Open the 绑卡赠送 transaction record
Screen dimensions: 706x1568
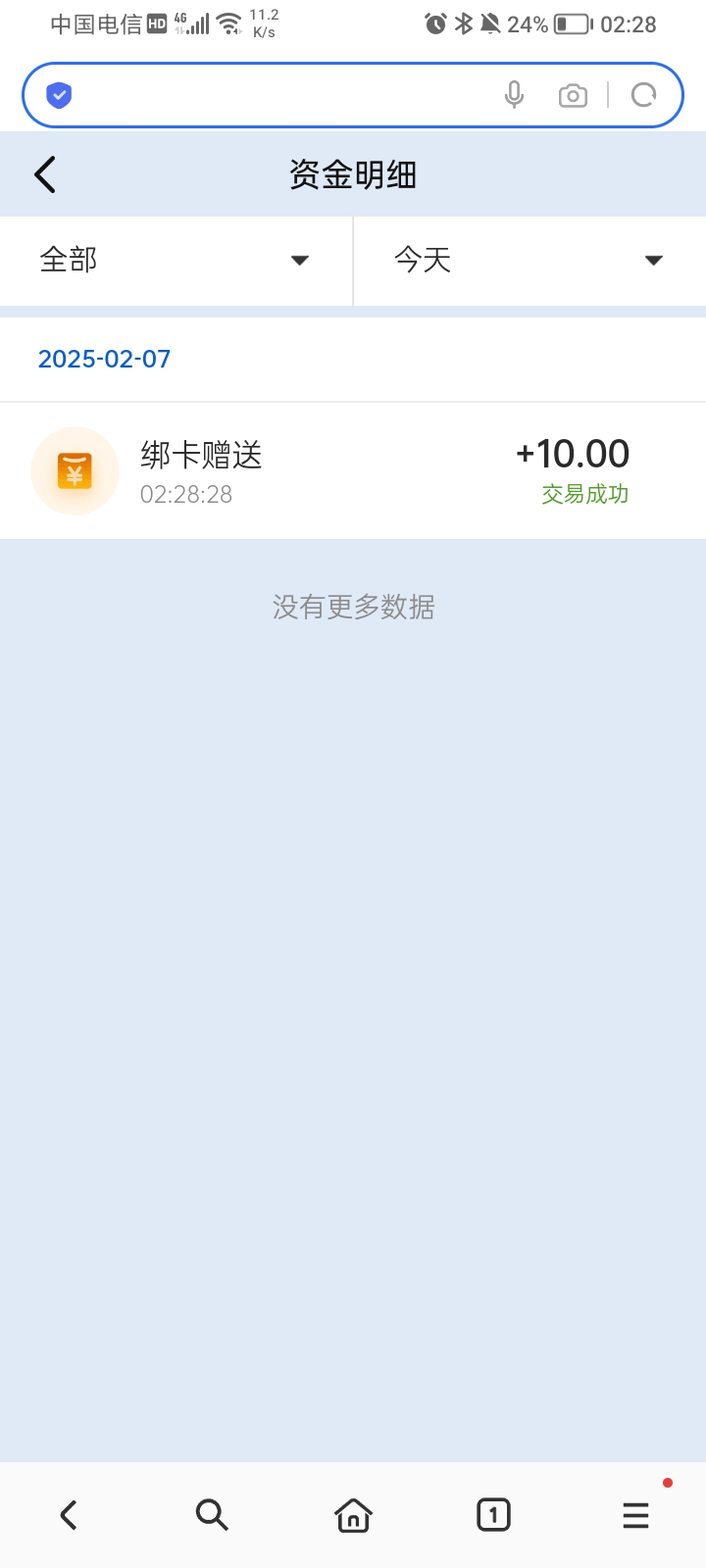pos(353,471)
